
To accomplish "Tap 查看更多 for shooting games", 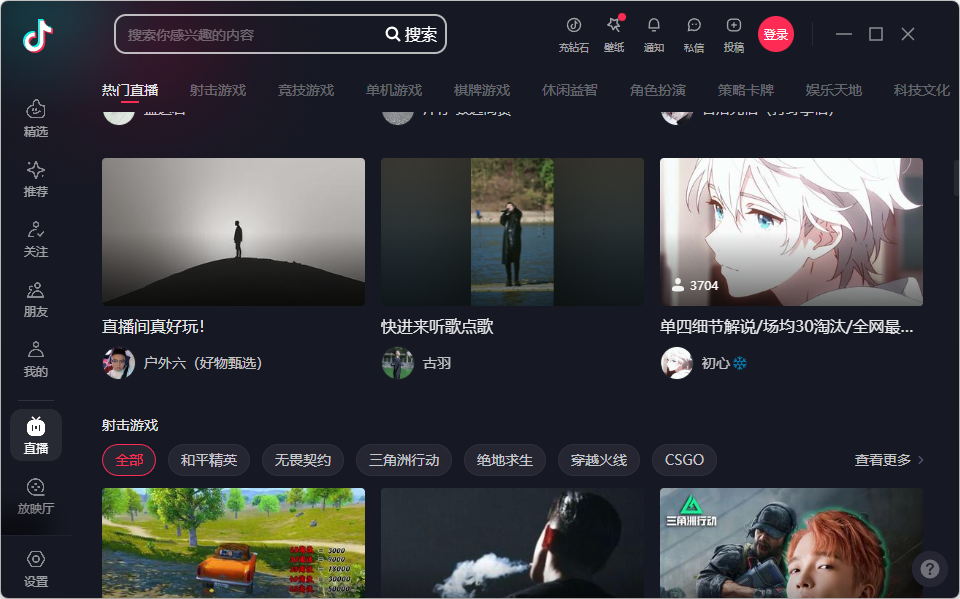I will [x=888, y=460].
